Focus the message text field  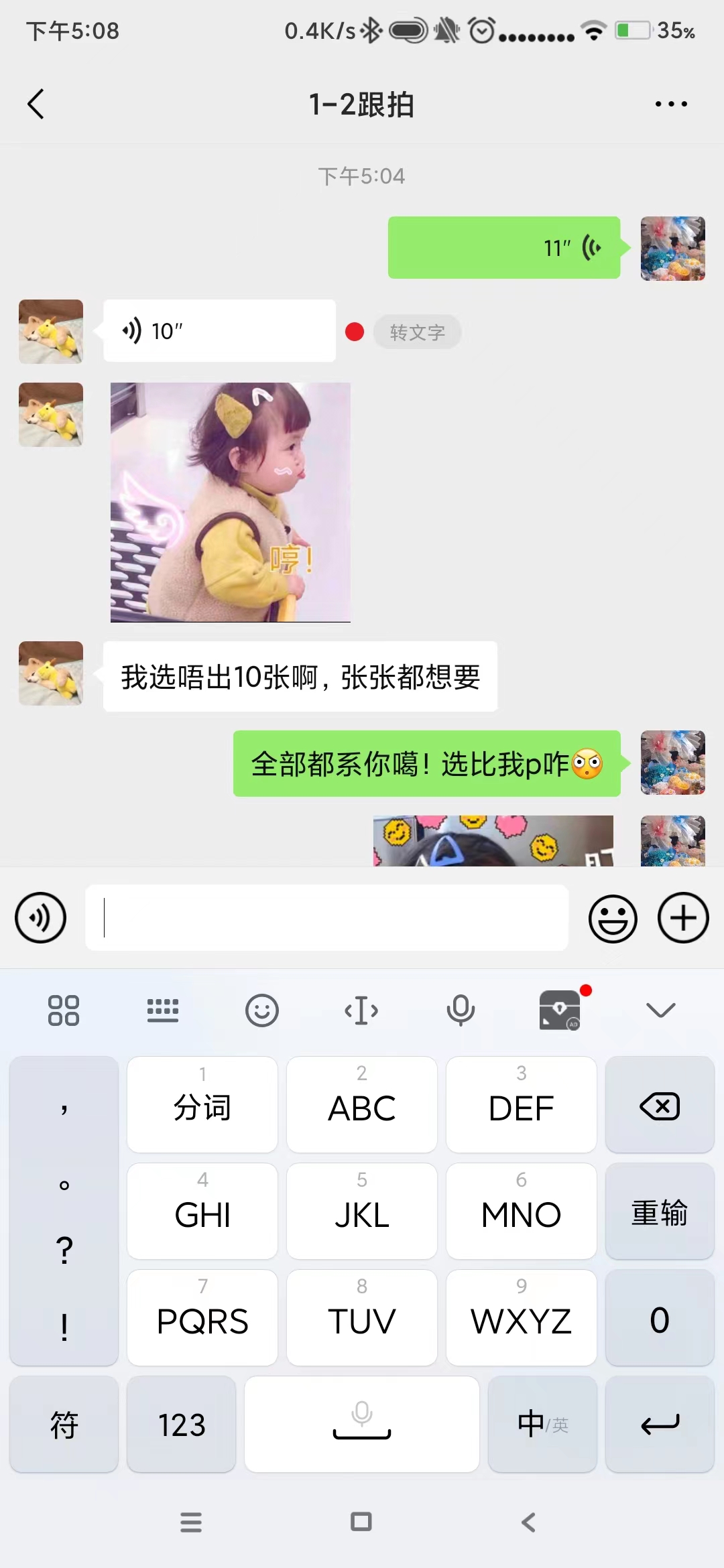326,917
